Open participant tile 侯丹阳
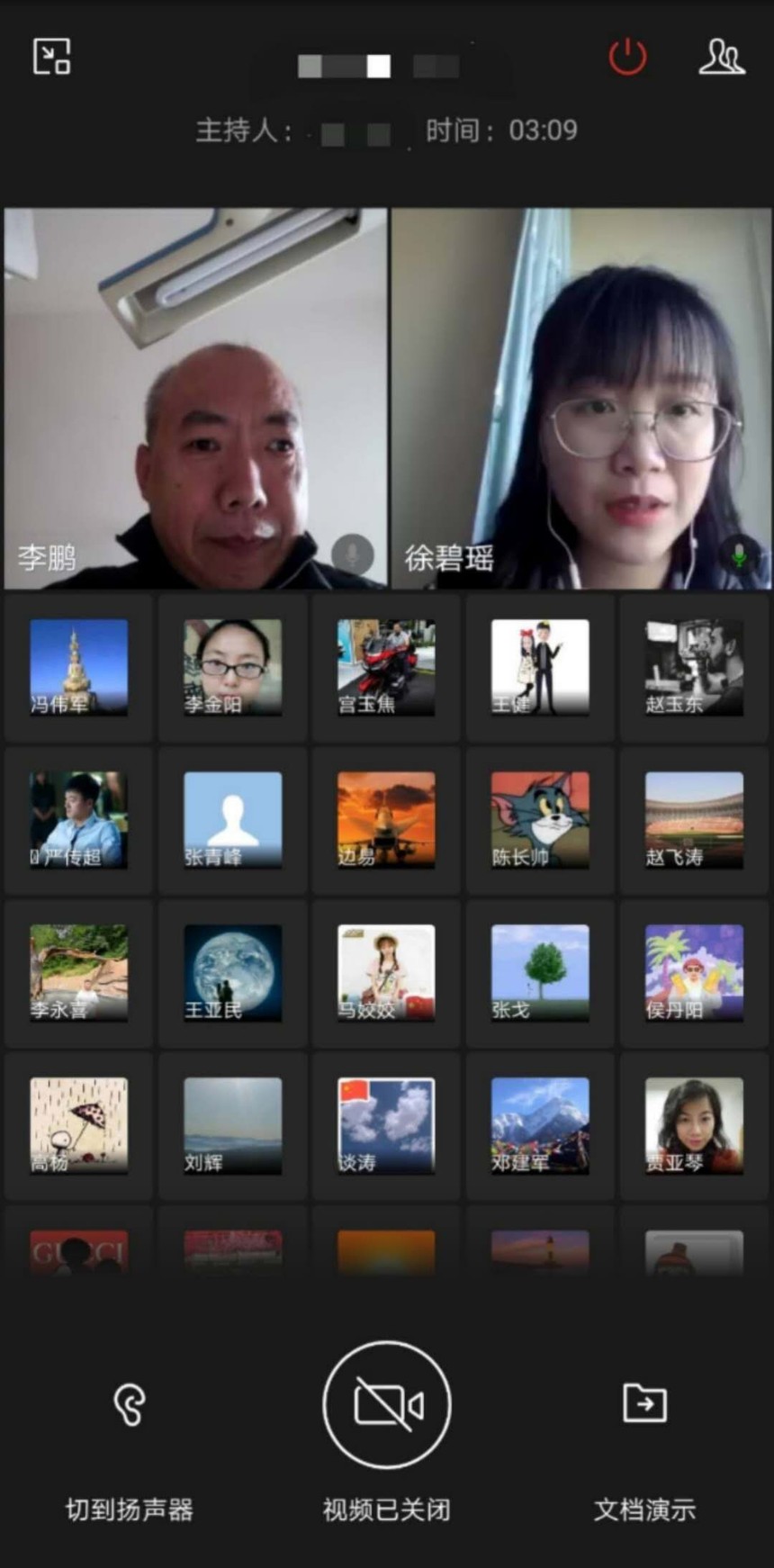Image resolution: width=774 pixels, height=1568 pixels. click(x=694, y=973)
